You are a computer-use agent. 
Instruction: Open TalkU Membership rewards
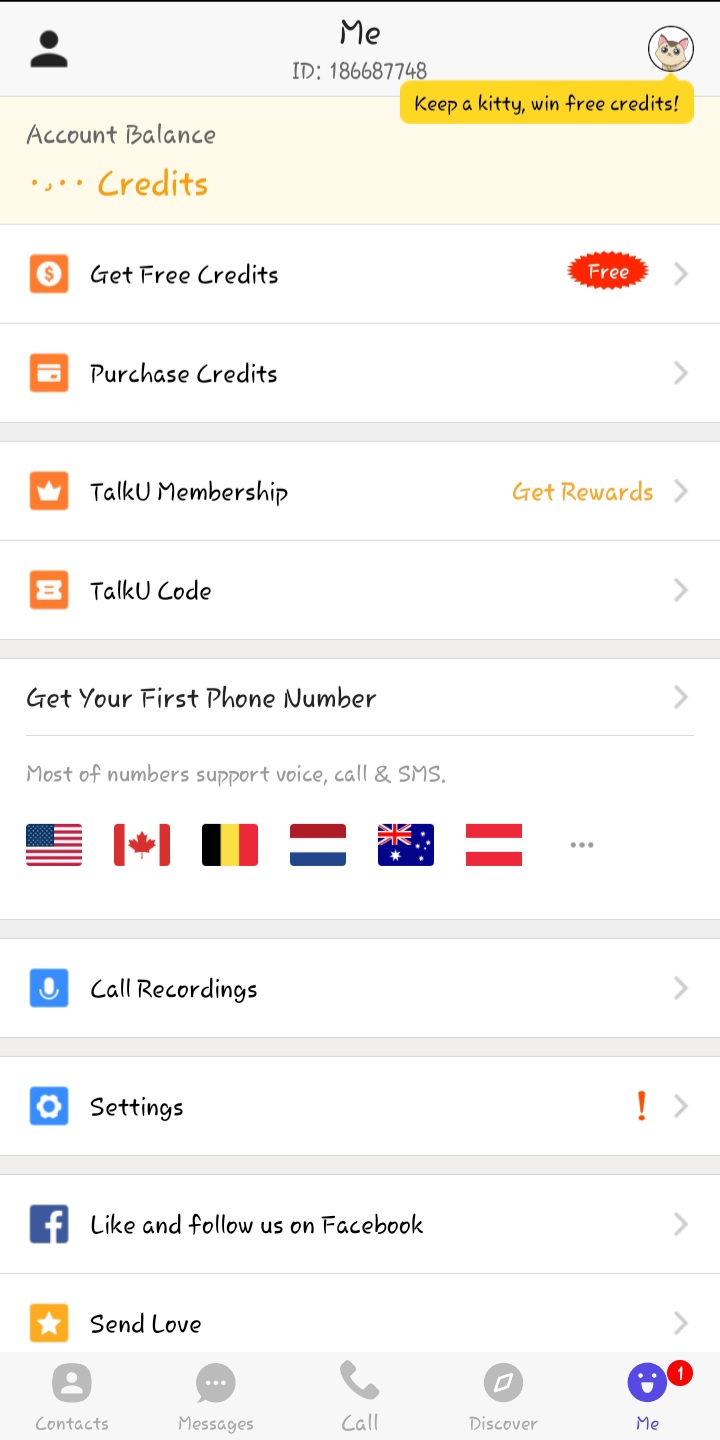pyautogui.click(x=360, y=491)
